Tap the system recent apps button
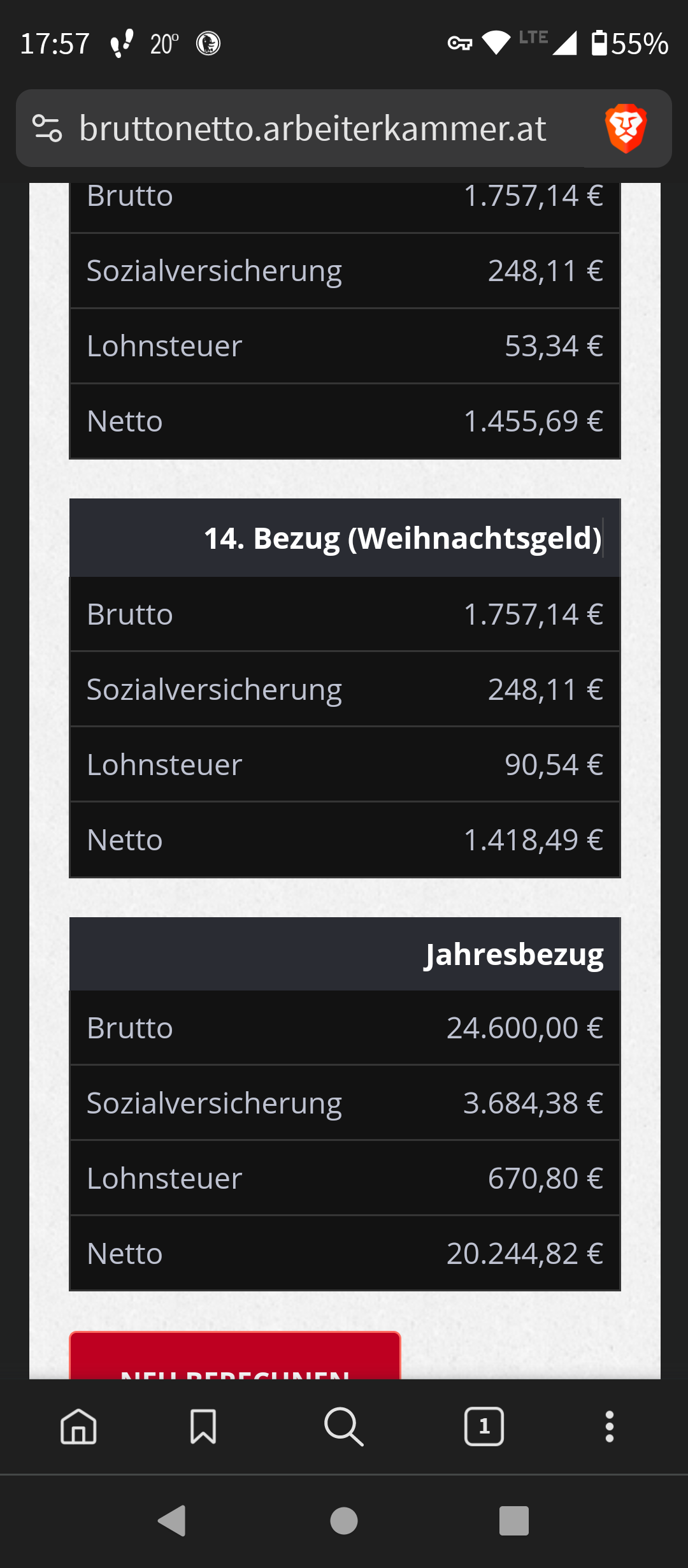The width and height of the screenshot is (688, 1568). (514, 1521)
